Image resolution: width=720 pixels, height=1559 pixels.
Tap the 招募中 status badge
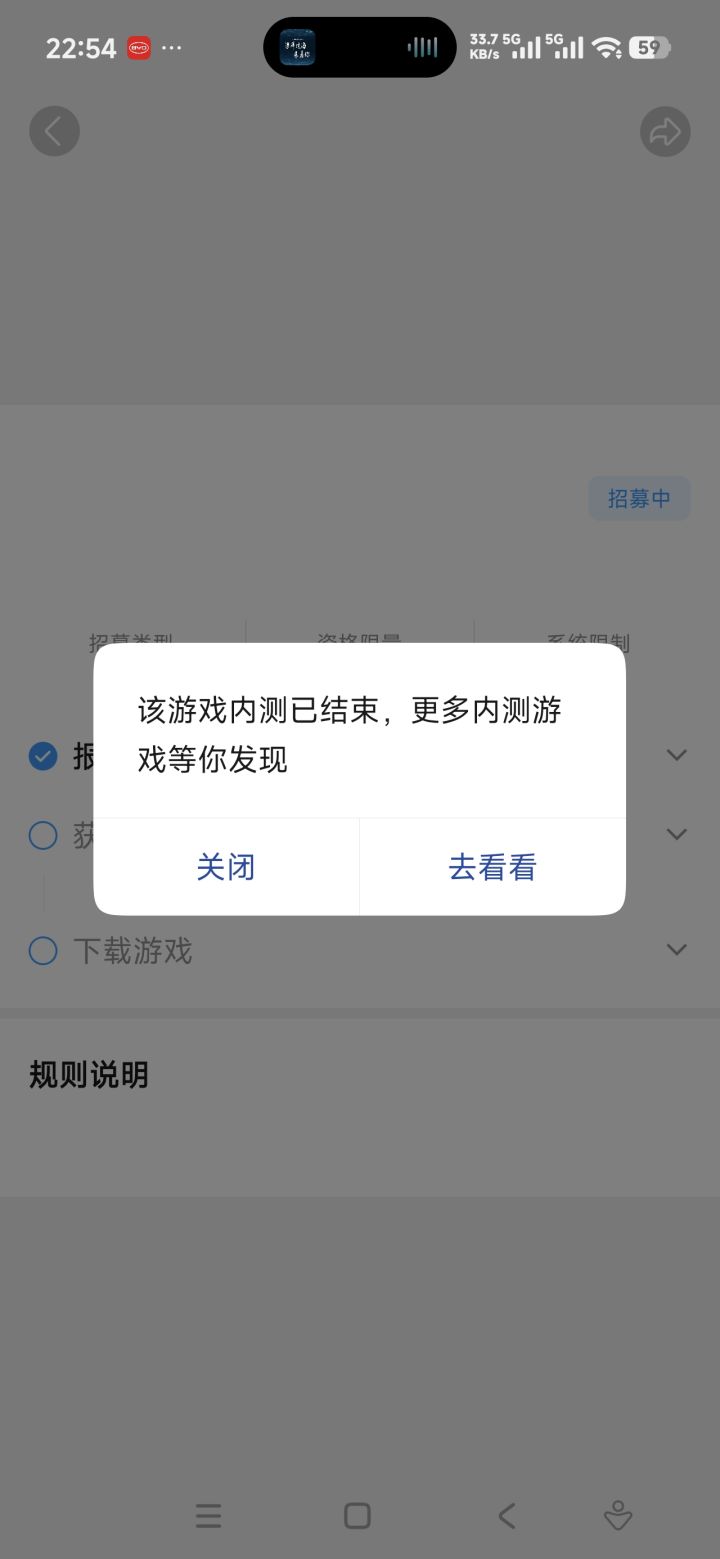tap(638, 497)
